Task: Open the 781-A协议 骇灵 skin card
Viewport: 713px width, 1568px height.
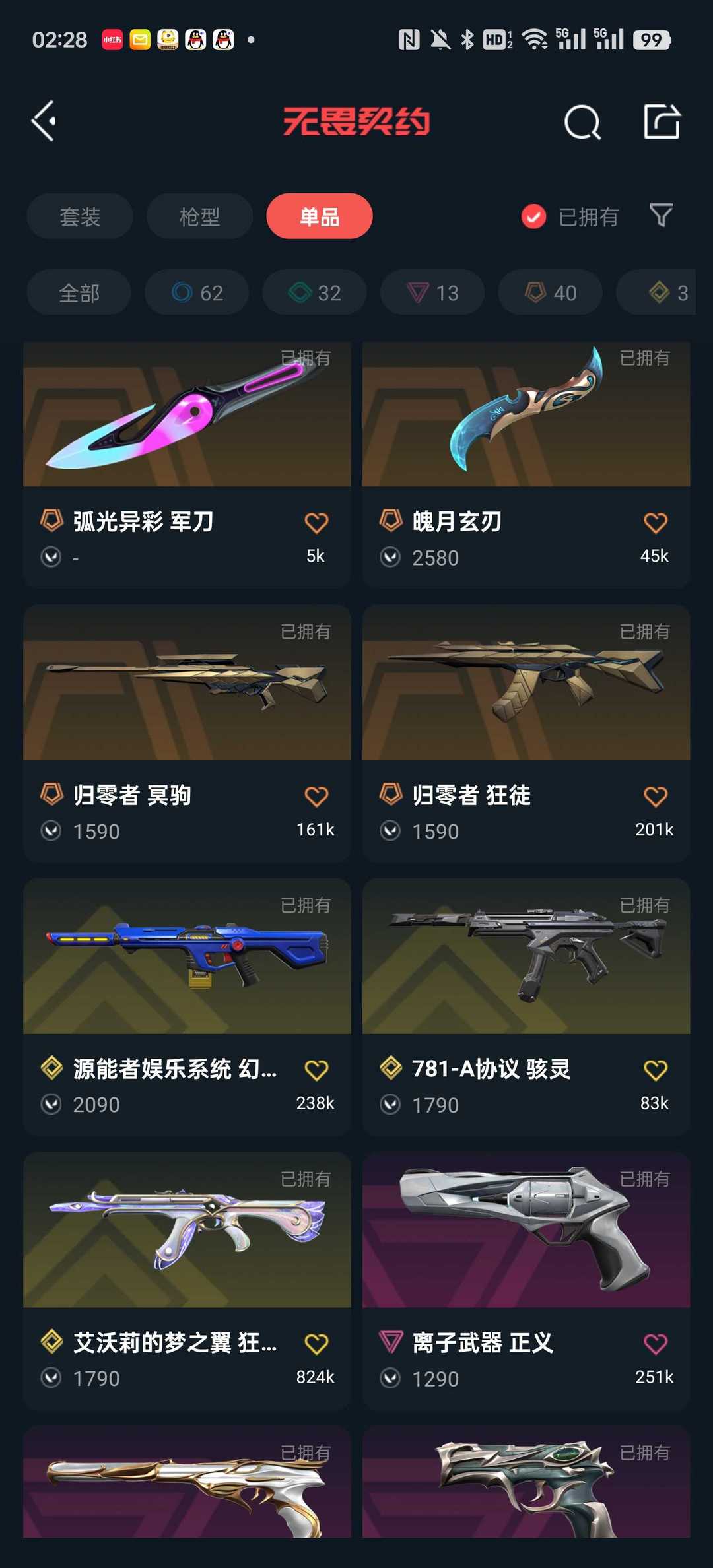Action: point(526,1007)
